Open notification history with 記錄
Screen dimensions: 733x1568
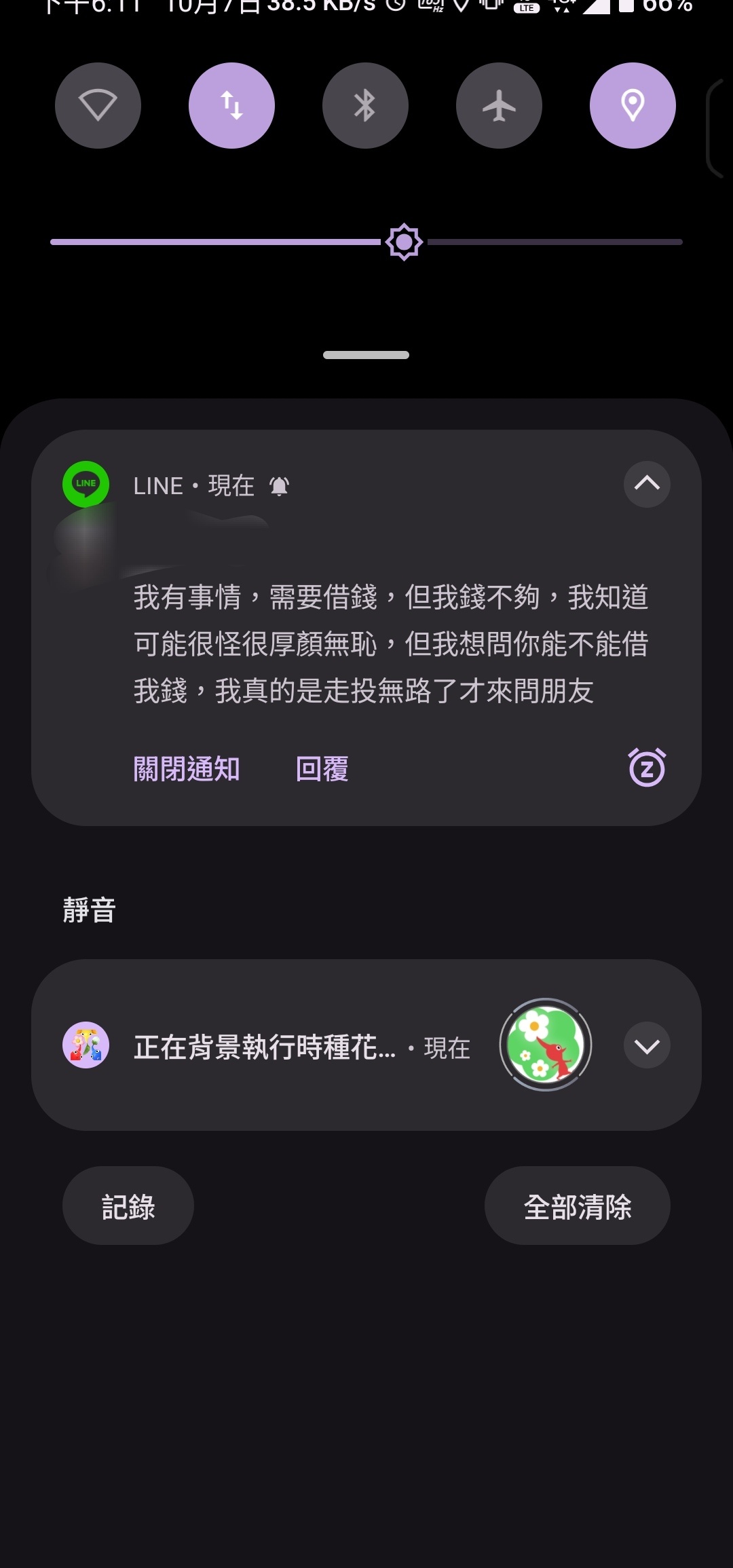click(x=128, y=1206)
